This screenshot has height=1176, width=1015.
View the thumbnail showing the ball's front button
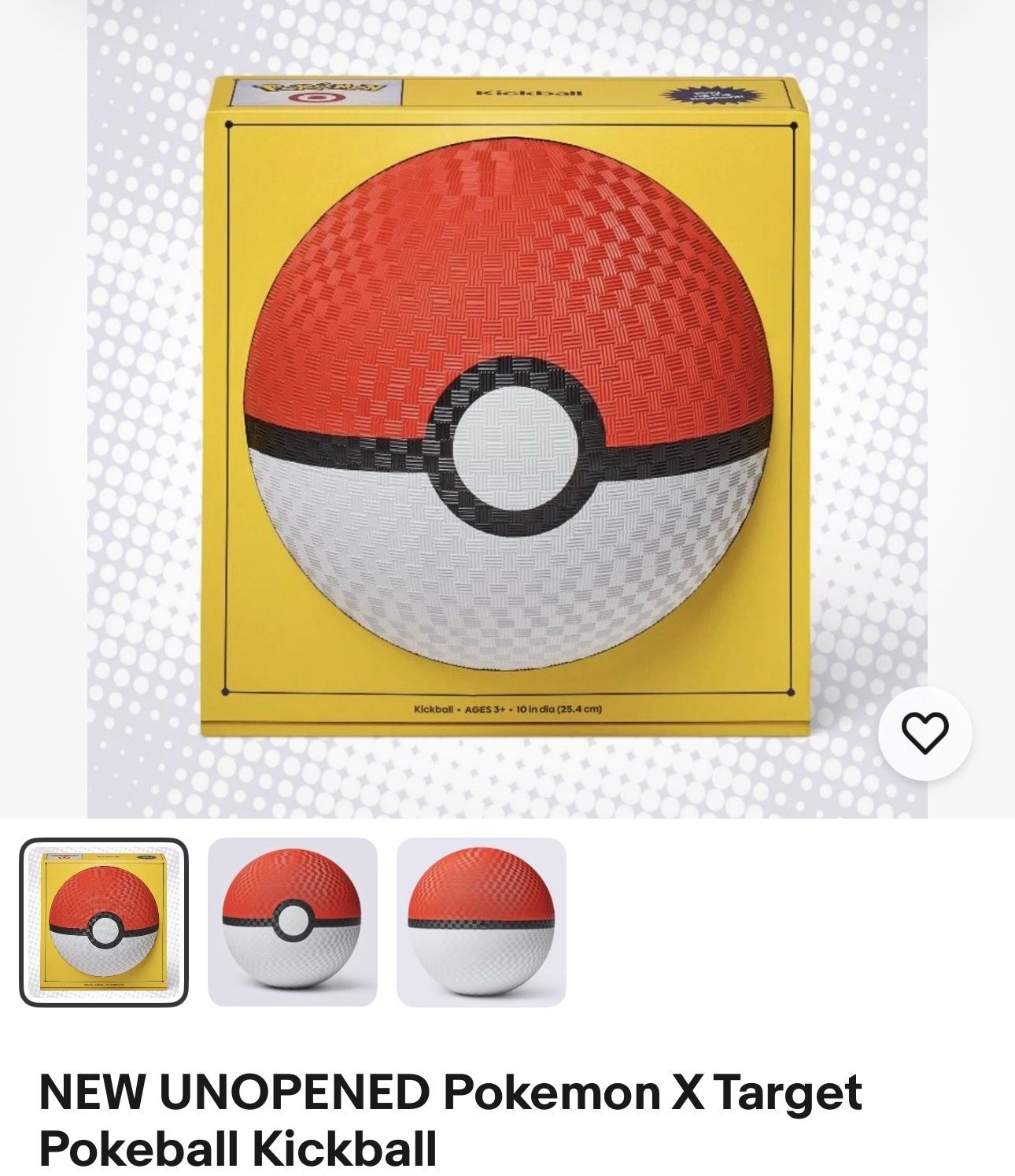(293, 923)
